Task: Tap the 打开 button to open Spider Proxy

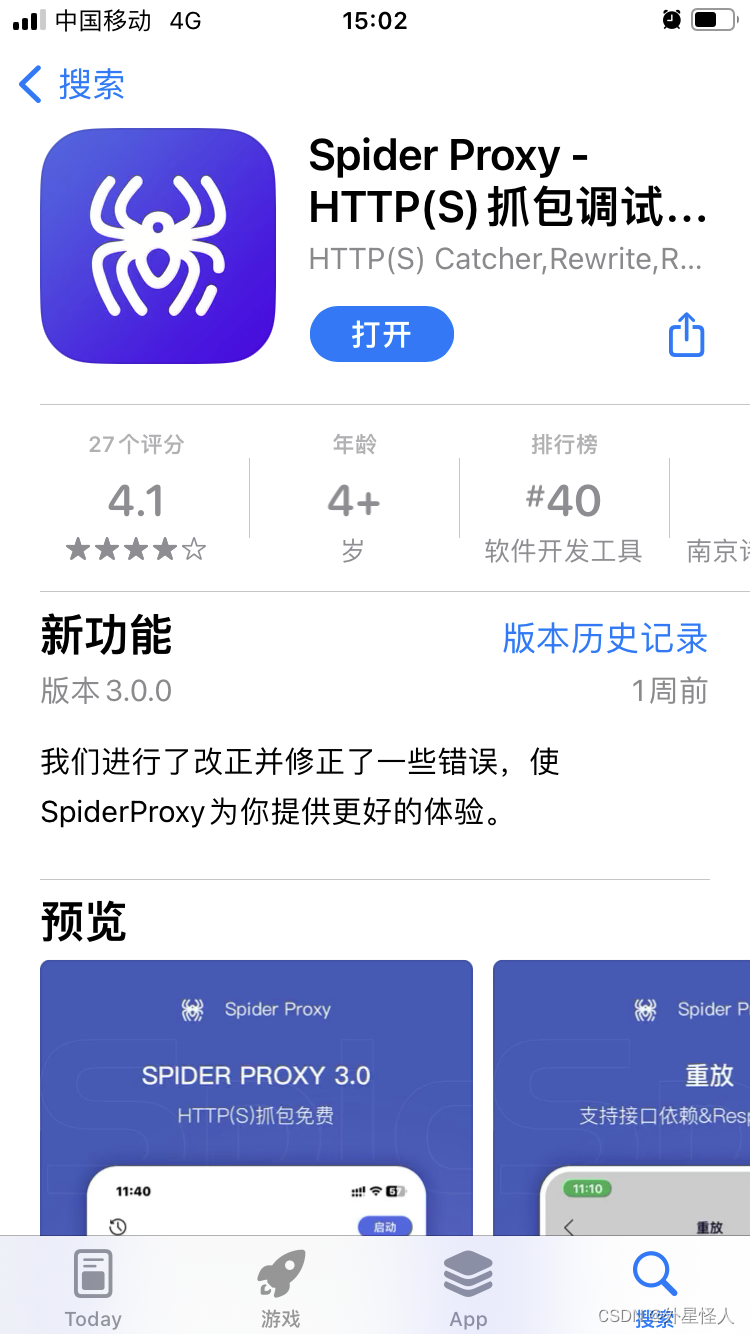Action: coord(381,334)
